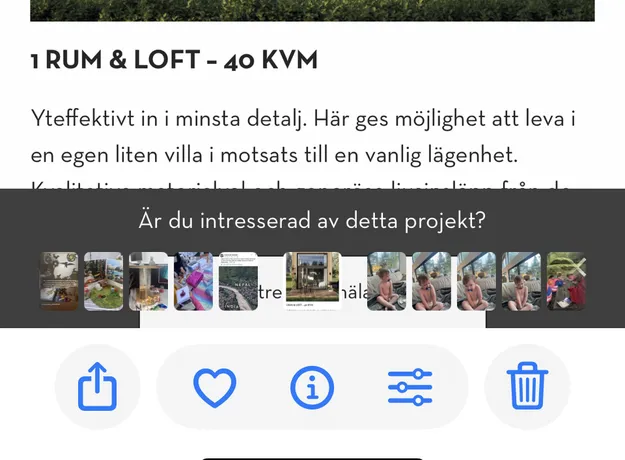The width and height of the screenshot is (625, 460).
Task: Select the house thumbnail in the photo strip
Action: 312,281
